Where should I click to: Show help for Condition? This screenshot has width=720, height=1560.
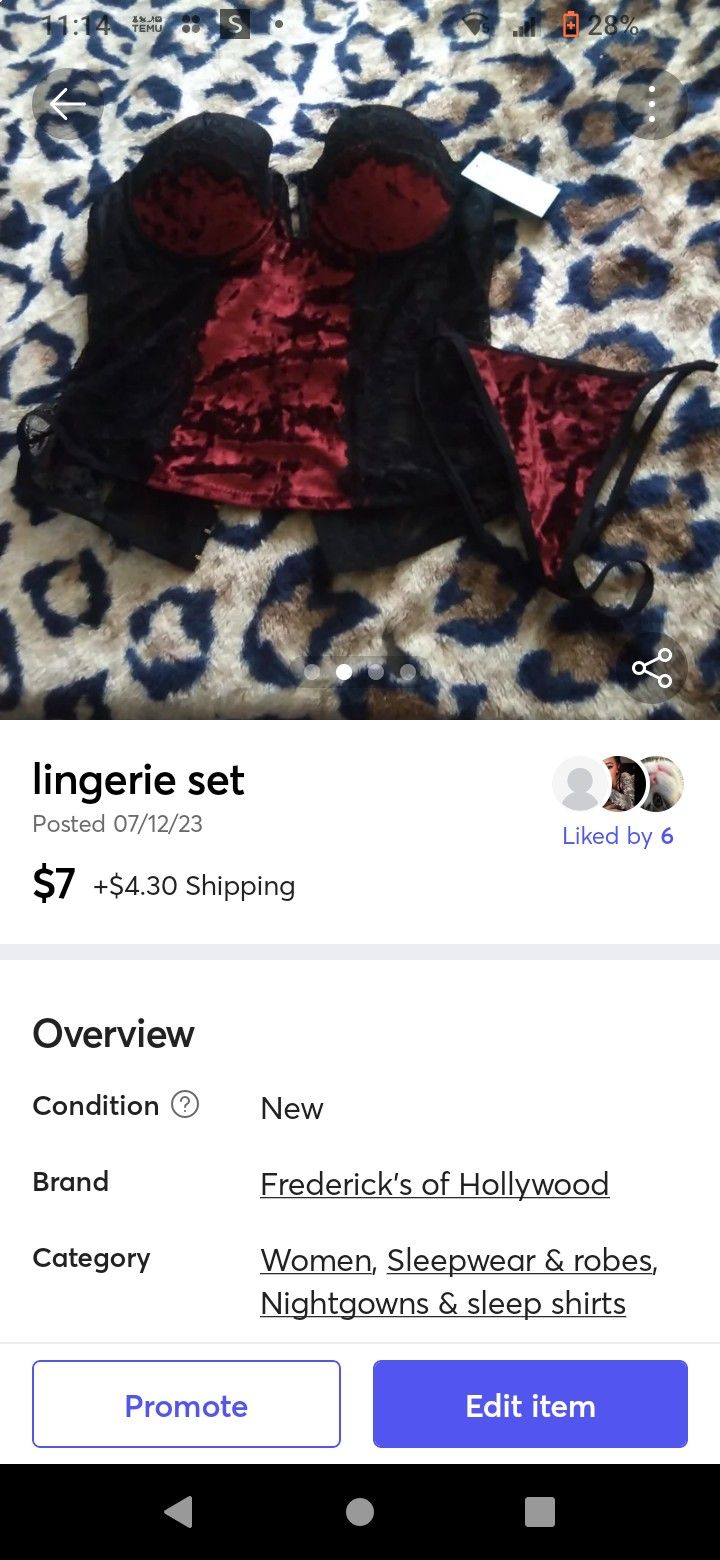(x=185, y=1105)
